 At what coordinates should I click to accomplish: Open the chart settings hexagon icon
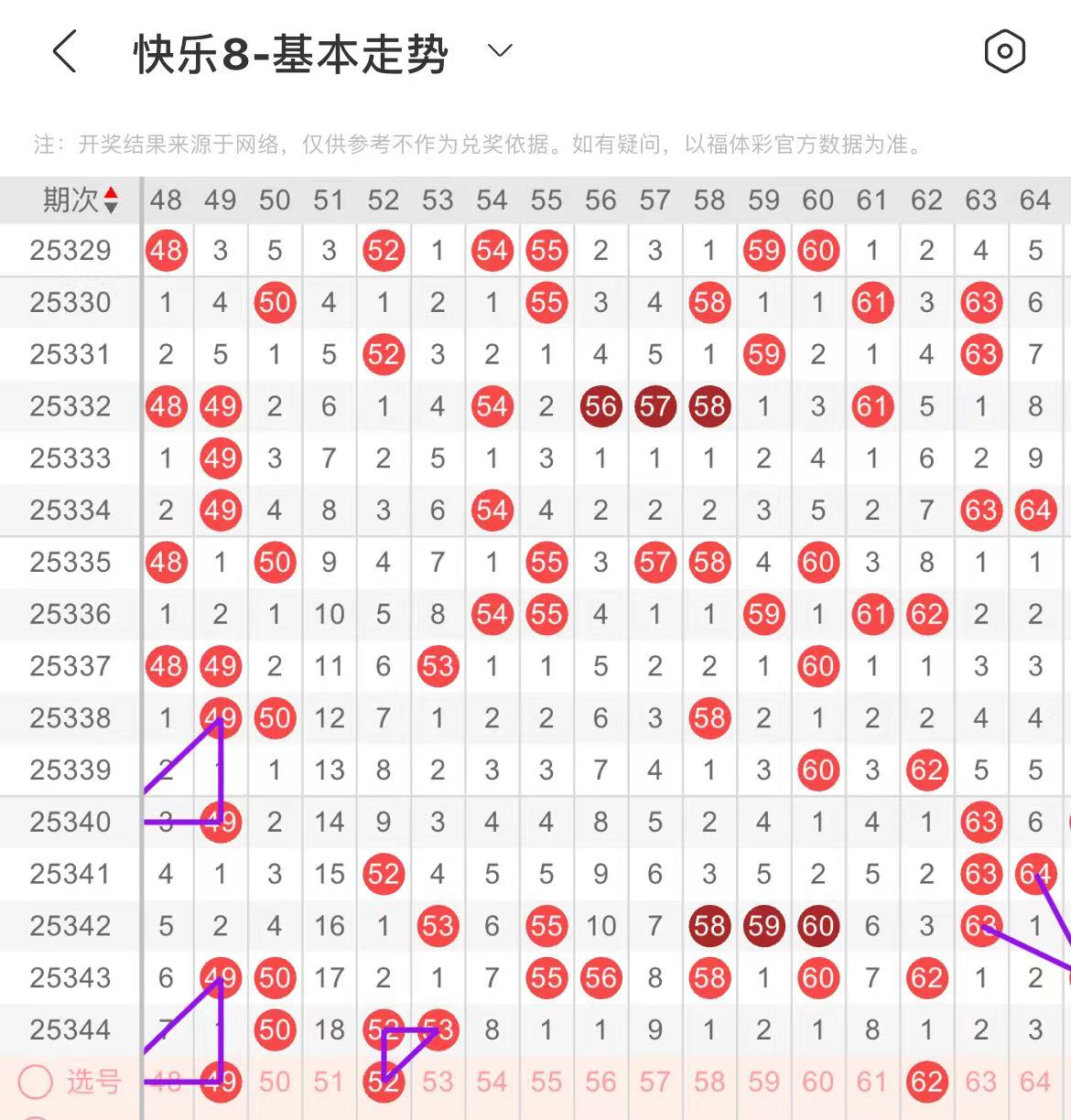click(1004, 51)
